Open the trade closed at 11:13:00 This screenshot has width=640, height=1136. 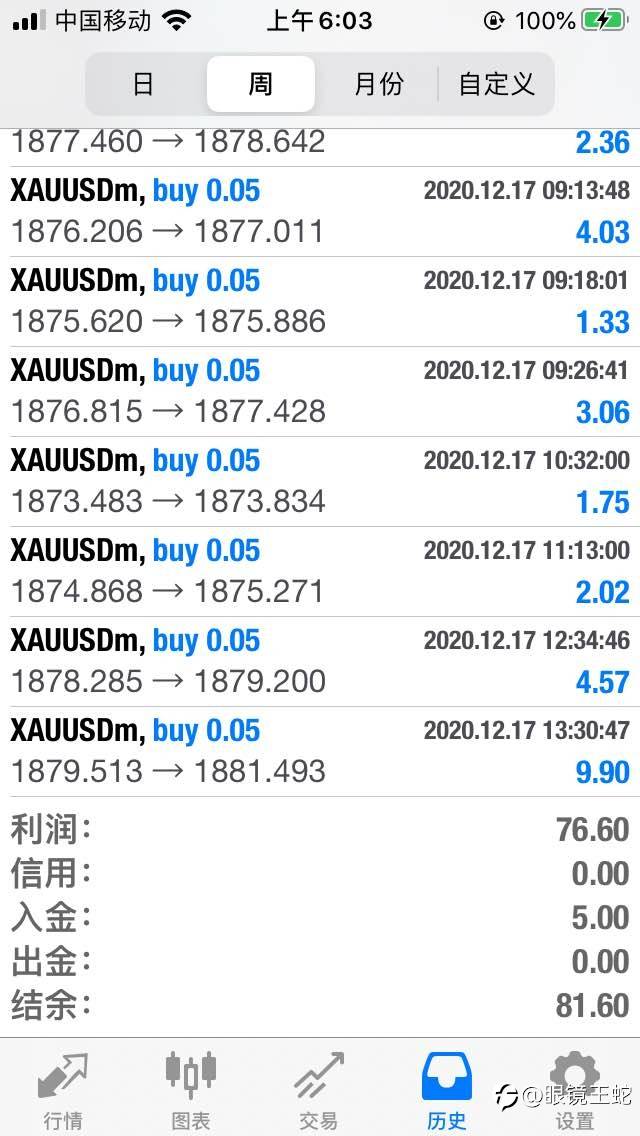(320, 572)
